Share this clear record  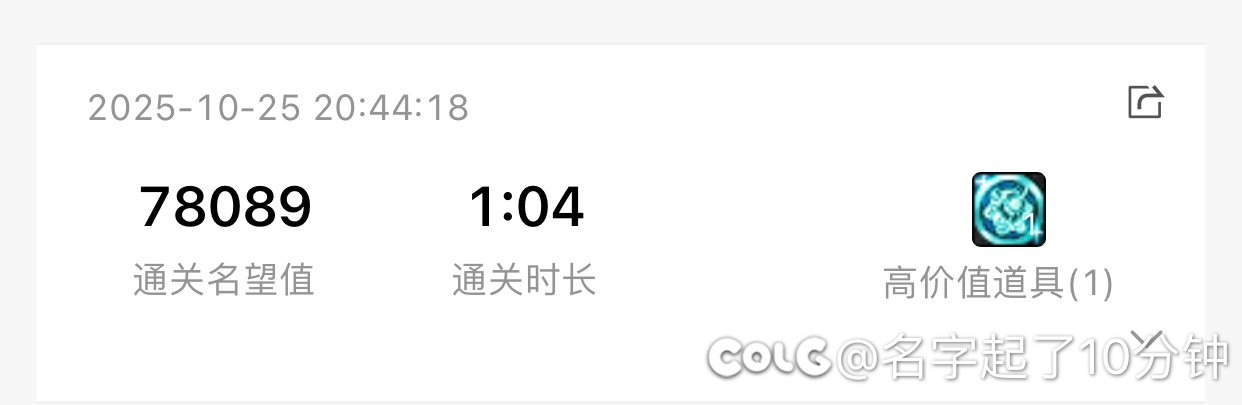coord(1145,102)
